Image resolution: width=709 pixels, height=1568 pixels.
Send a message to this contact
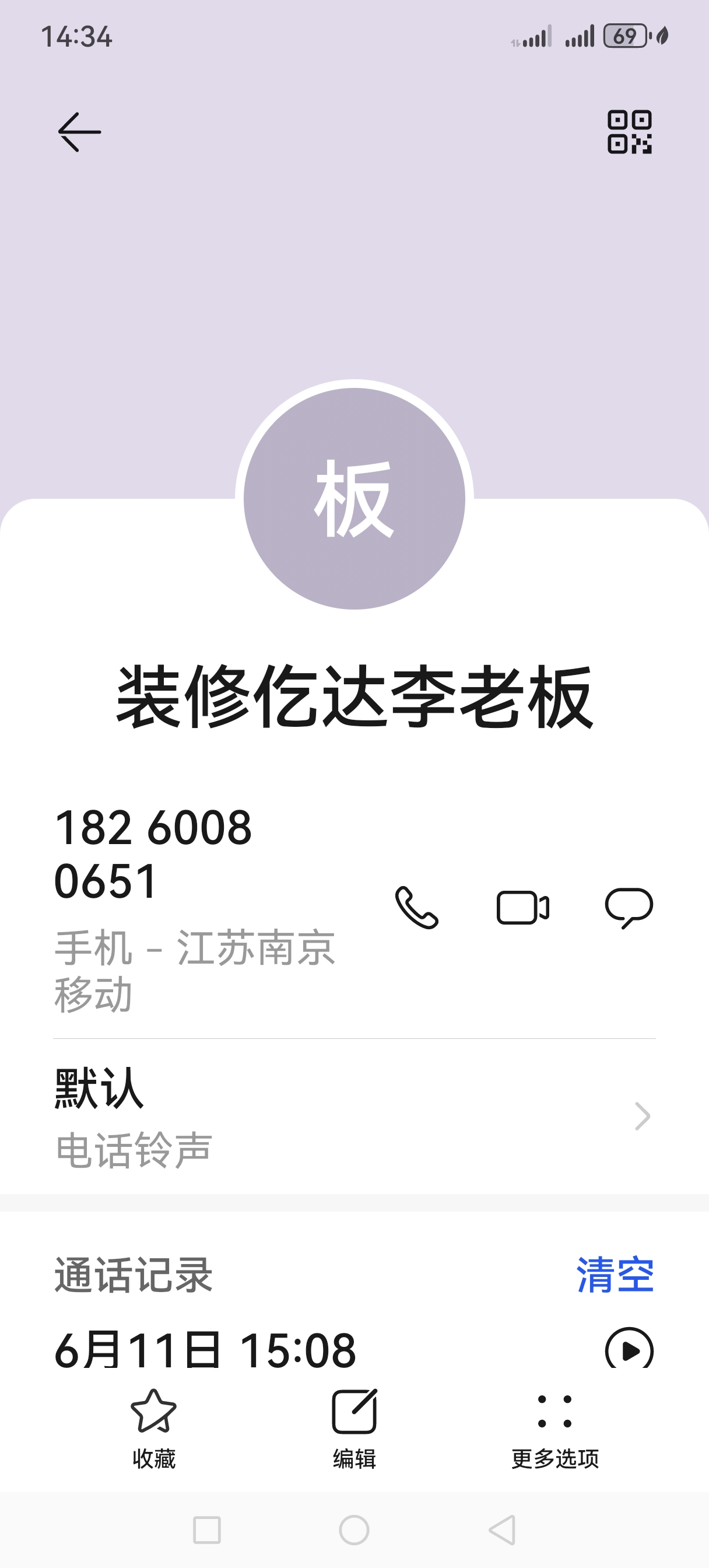click(629, 907)
